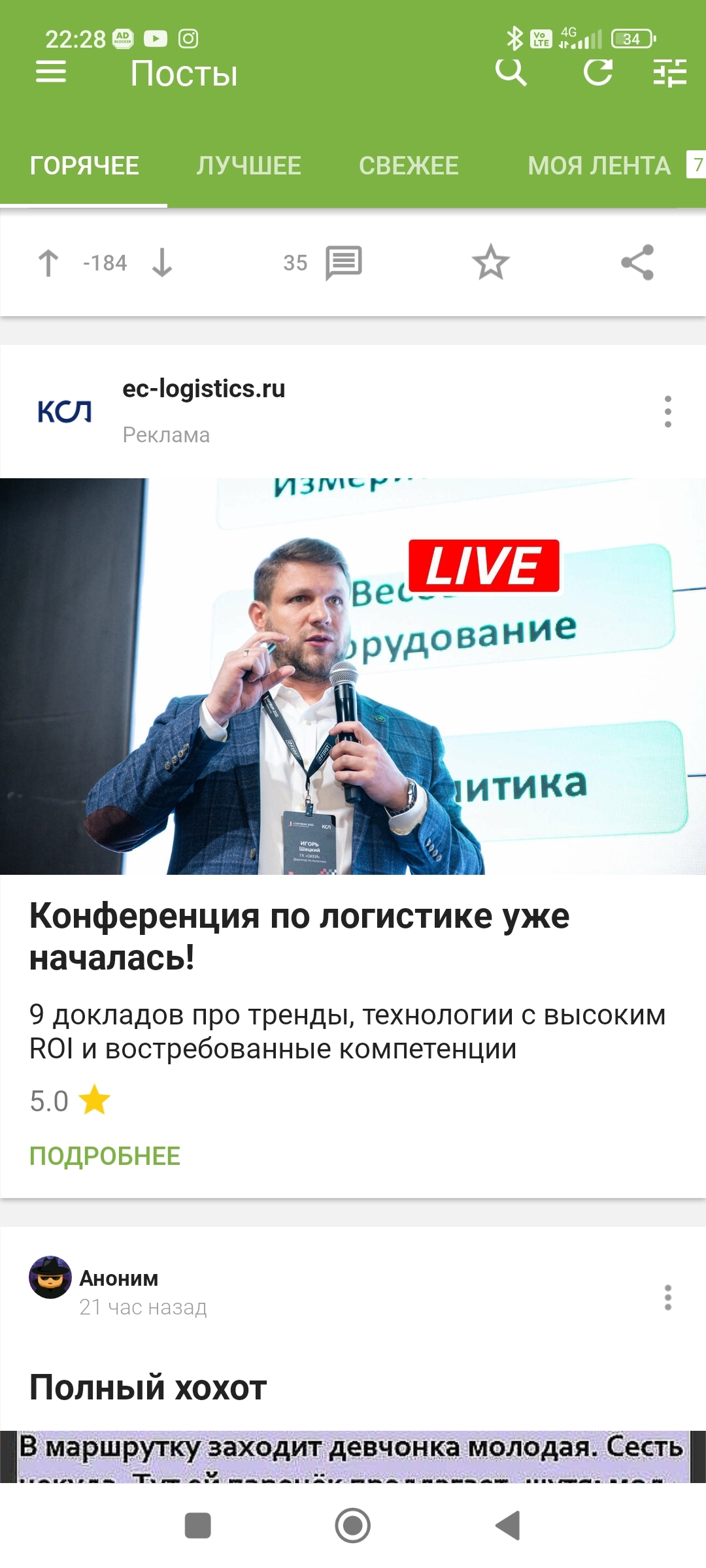Tap Подробнее on the conference ad

(x=105, y=1156)
